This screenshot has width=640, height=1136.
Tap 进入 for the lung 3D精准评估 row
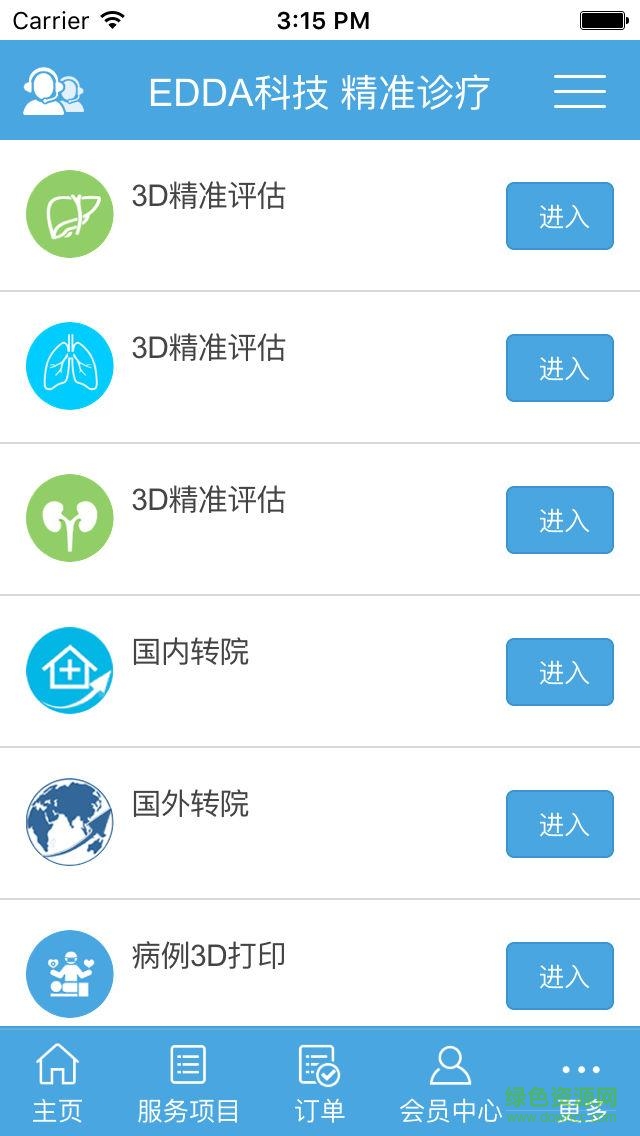pos(559,368)
